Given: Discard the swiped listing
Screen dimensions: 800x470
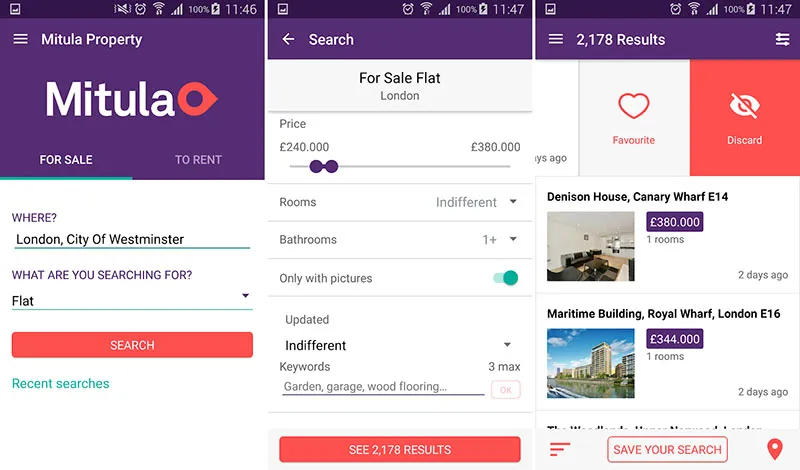Looking at the screenshot, I should [x=744, y=117].
